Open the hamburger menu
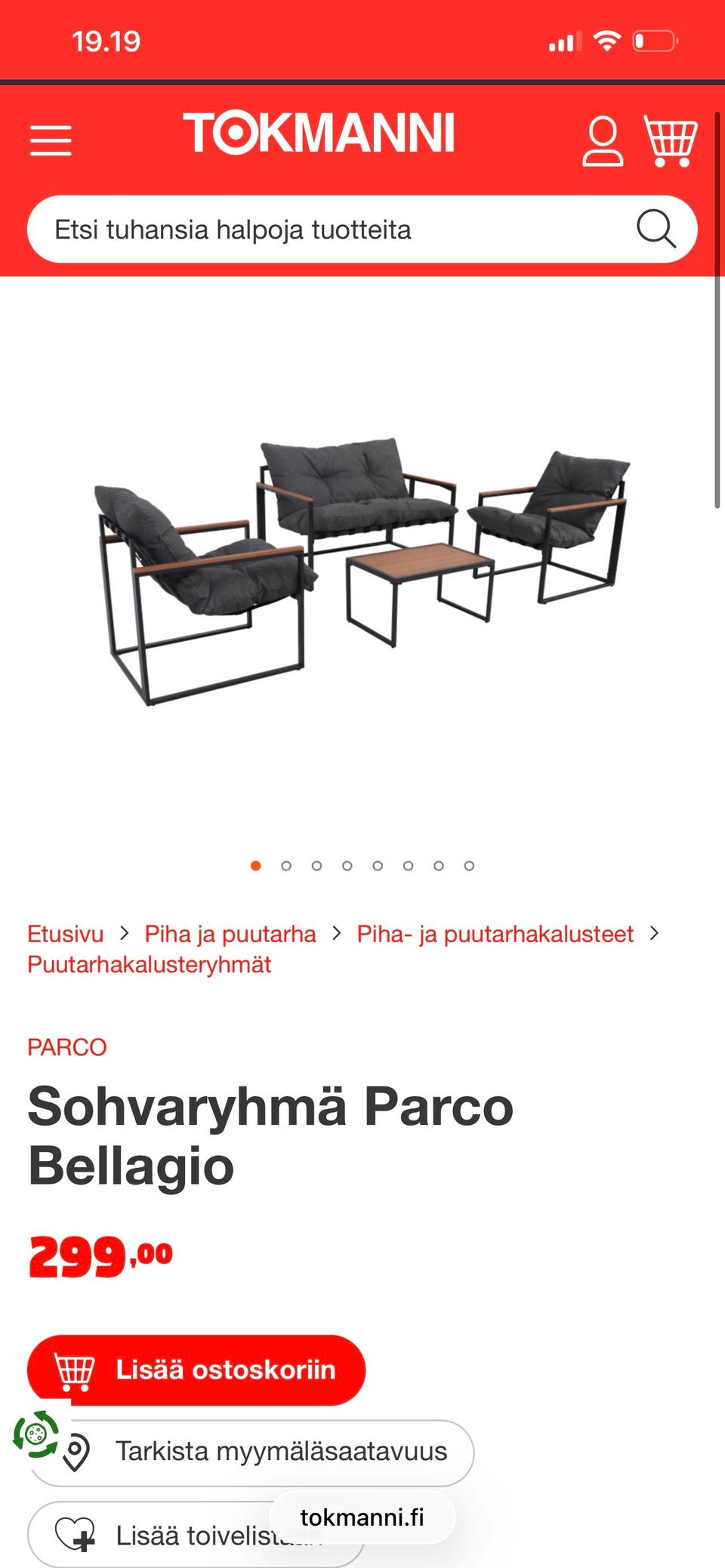The height and width of the screenshot is (1568, 725). pos(51,140)
